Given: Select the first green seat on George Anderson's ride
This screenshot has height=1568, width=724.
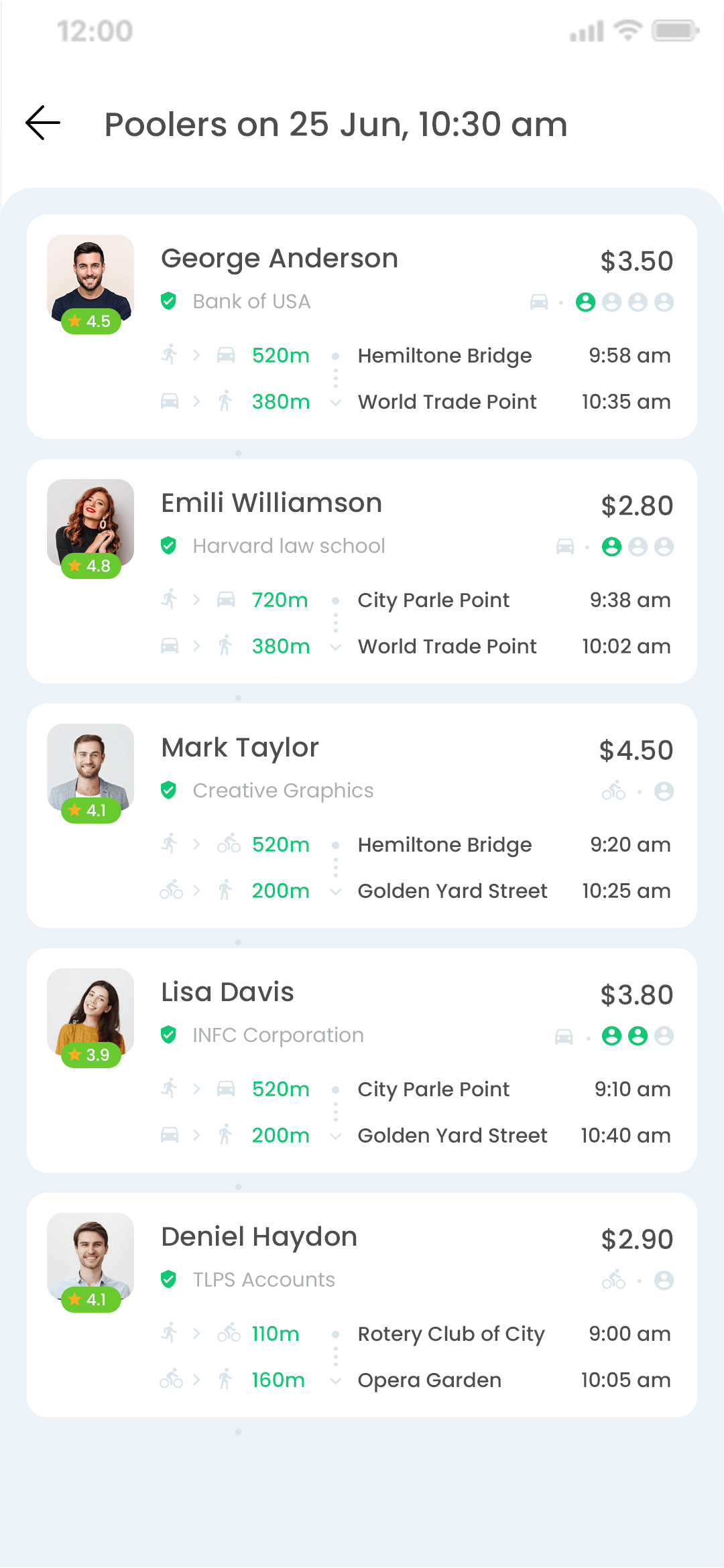Looking at the screenshot, I should [585, 302].
